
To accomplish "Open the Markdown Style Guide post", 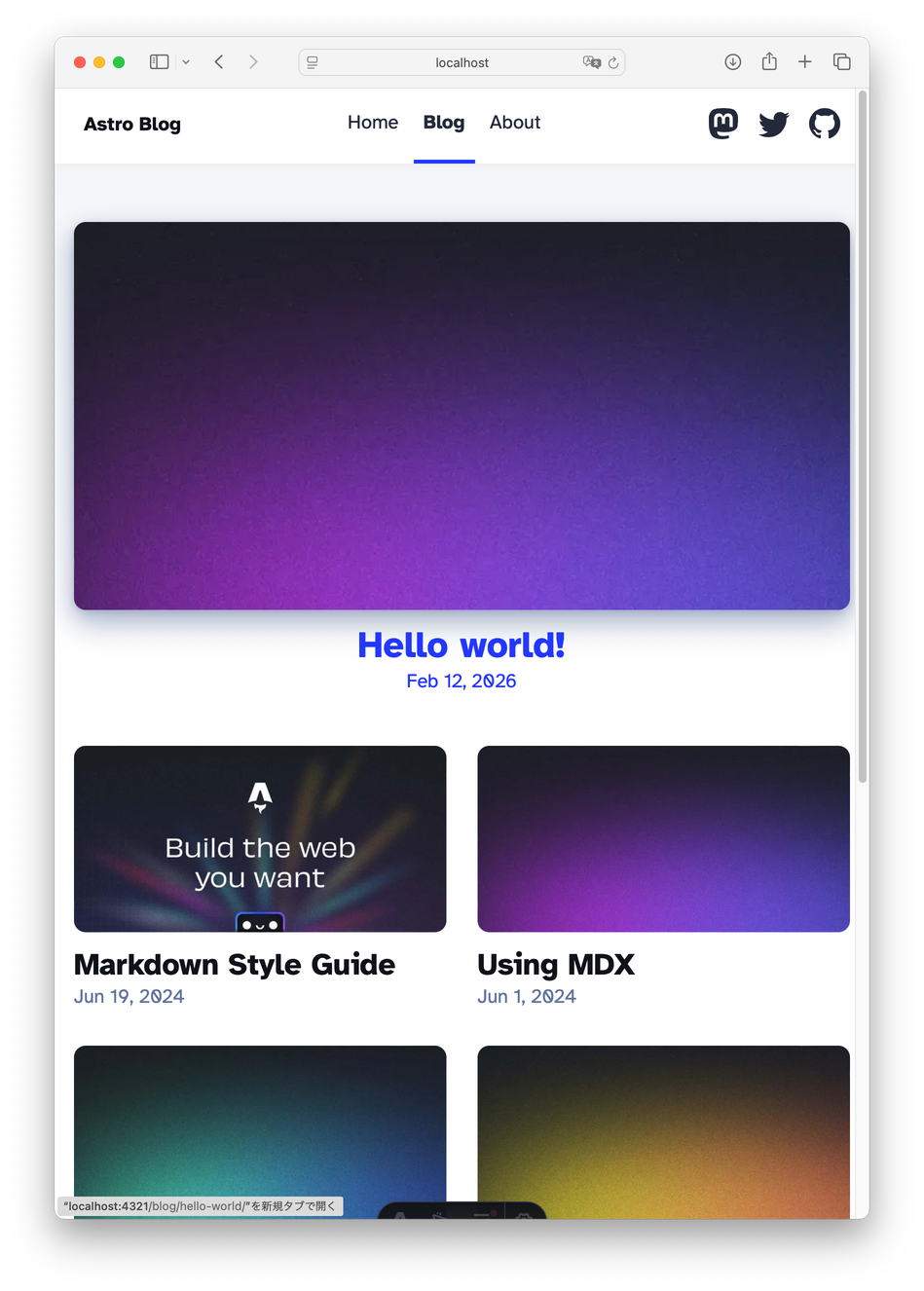I will (x=235, y=965).
